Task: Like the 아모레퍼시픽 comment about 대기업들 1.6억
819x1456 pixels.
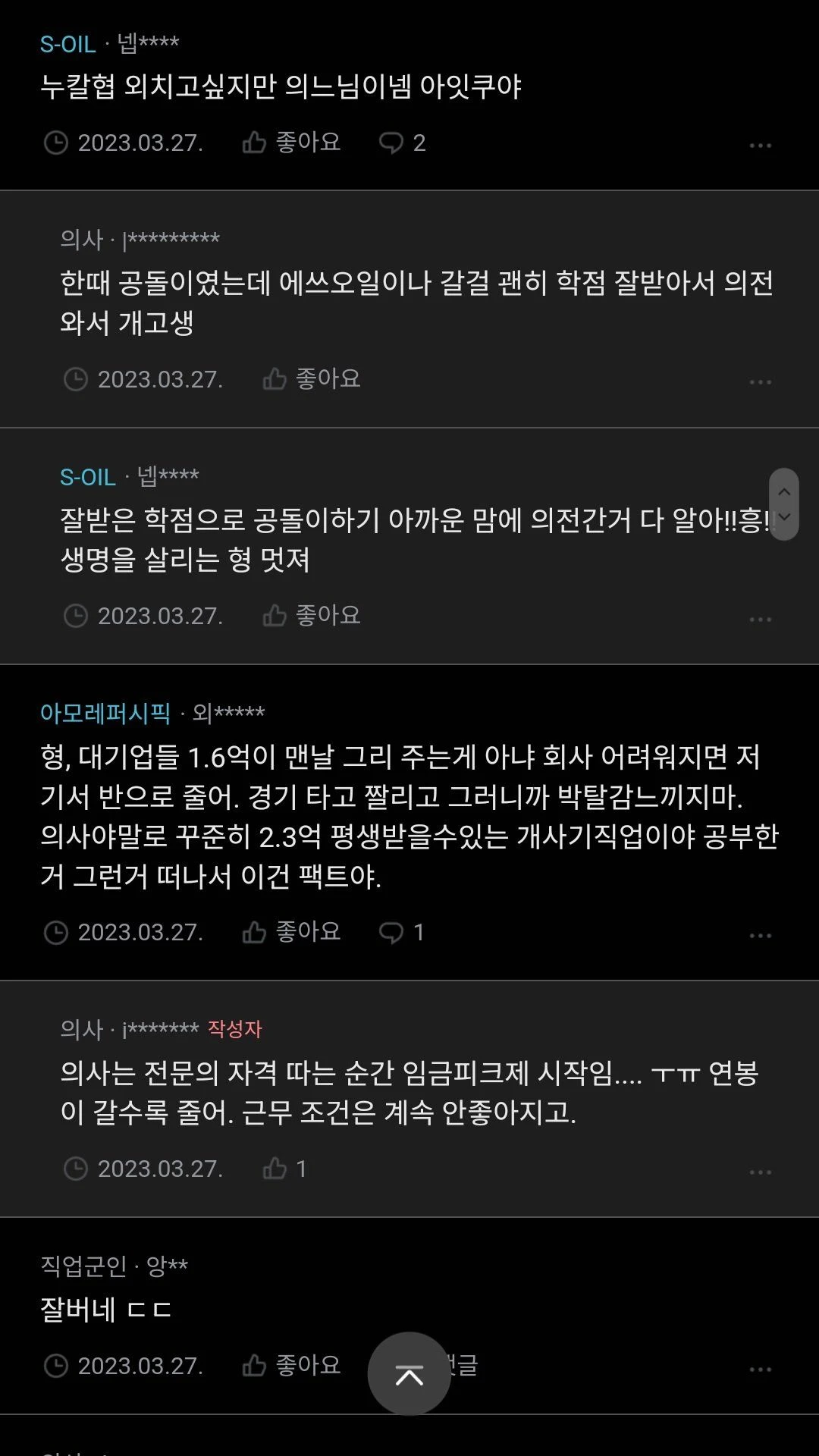Action: (291, 932)
